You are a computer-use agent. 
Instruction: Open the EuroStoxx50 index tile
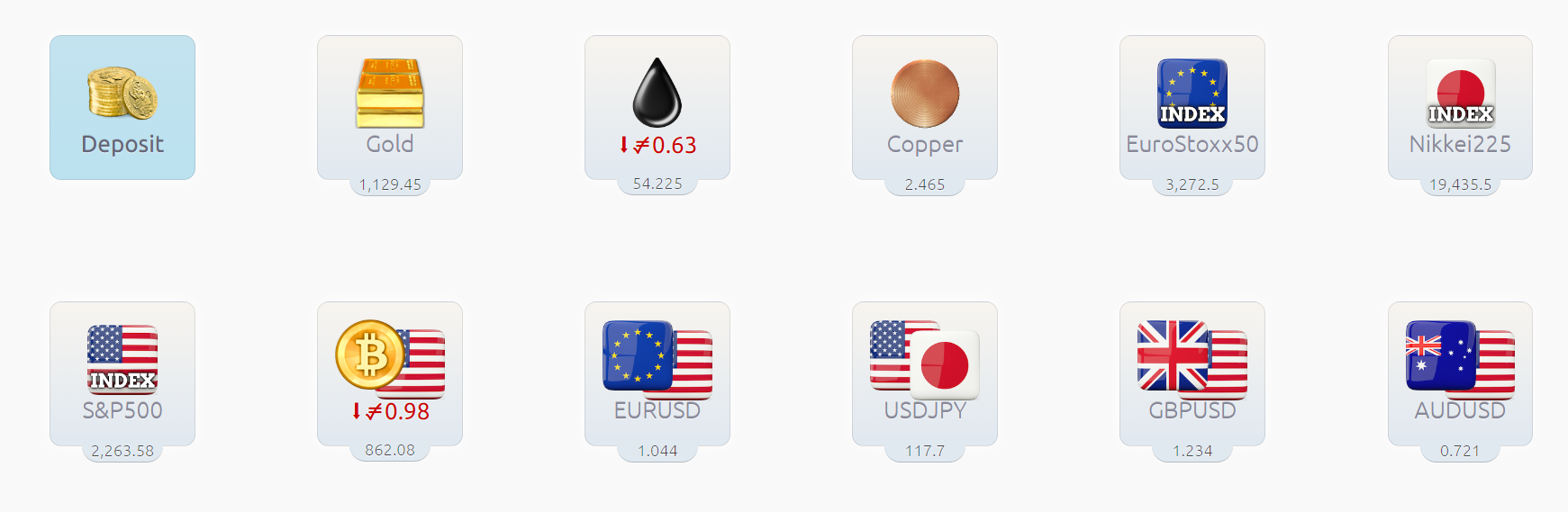click(x=1192, y=107)
